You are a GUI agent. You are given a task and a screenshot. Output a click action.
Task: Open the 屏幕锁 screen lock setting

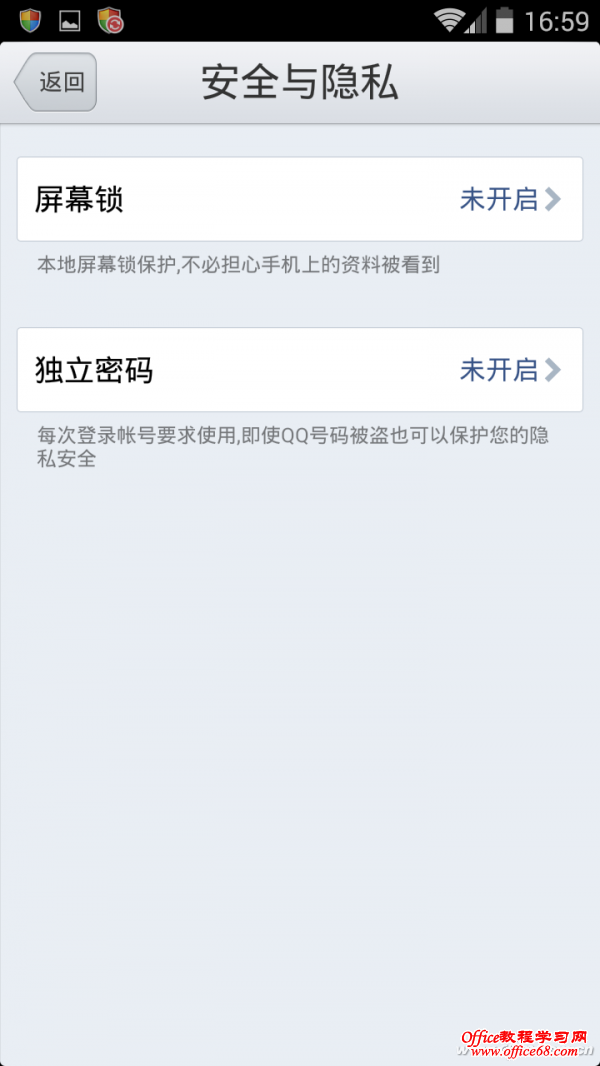[x=300, y=199]
